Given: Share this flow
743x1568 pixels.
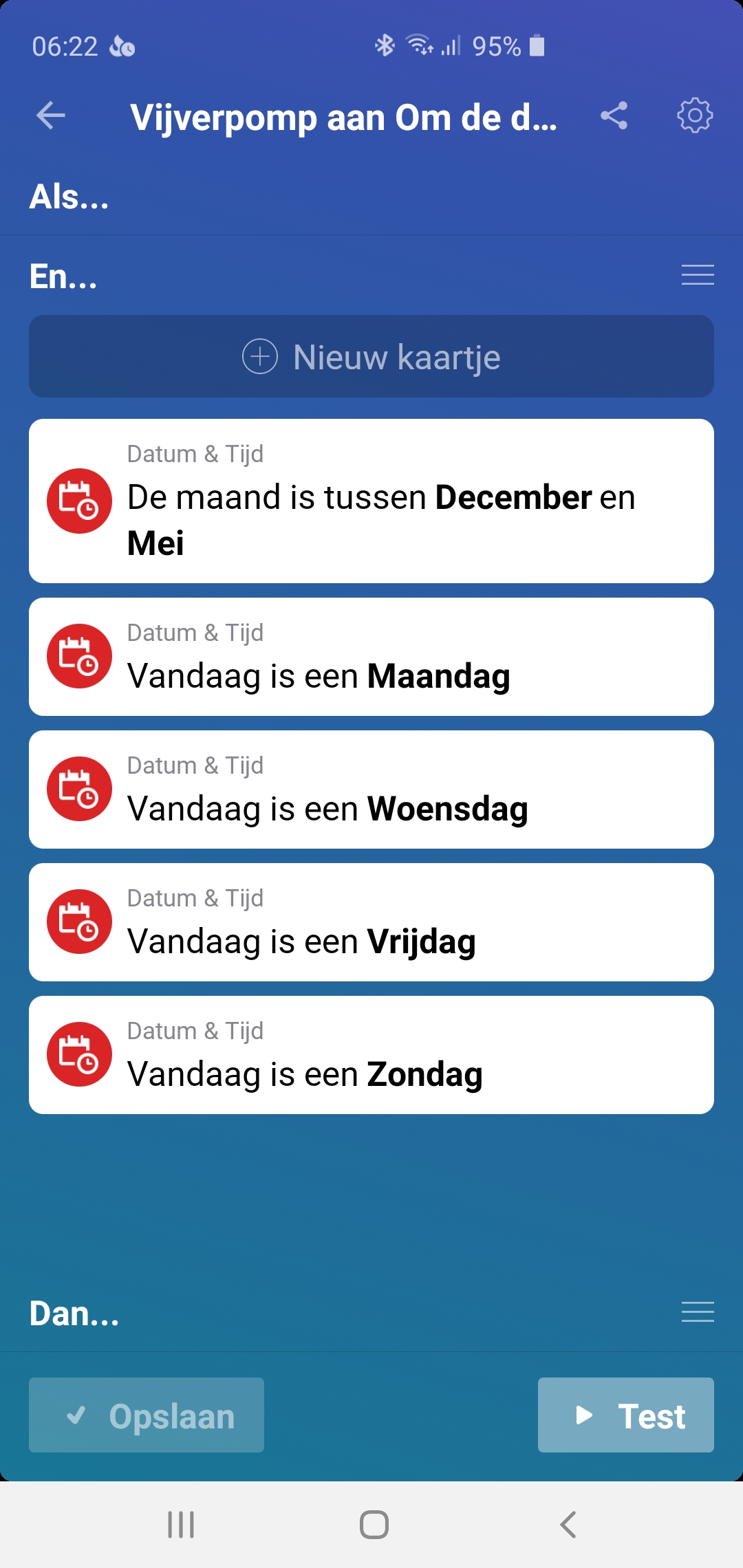Looking at the screenshot, I should click(x=614, y=116).
